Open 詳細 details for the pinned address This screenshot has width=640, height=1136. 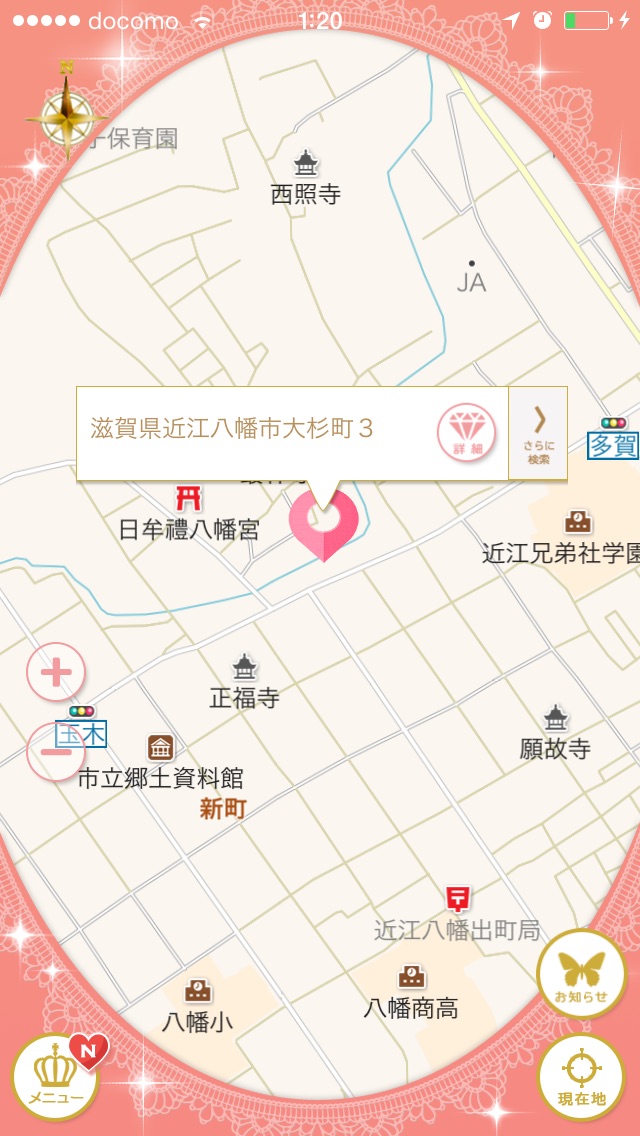466,433
